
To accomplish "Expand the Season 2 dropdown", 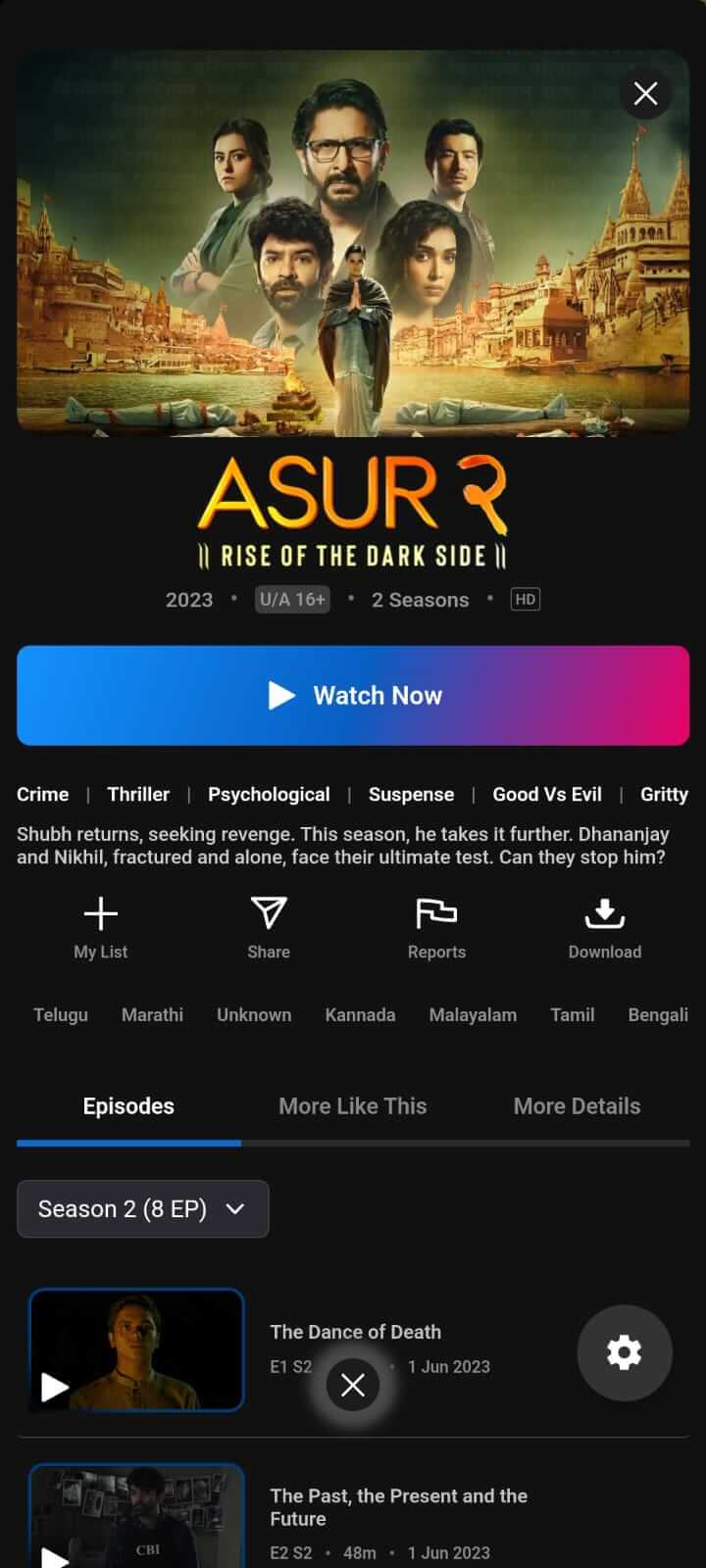I will (x=143, y=1208).
